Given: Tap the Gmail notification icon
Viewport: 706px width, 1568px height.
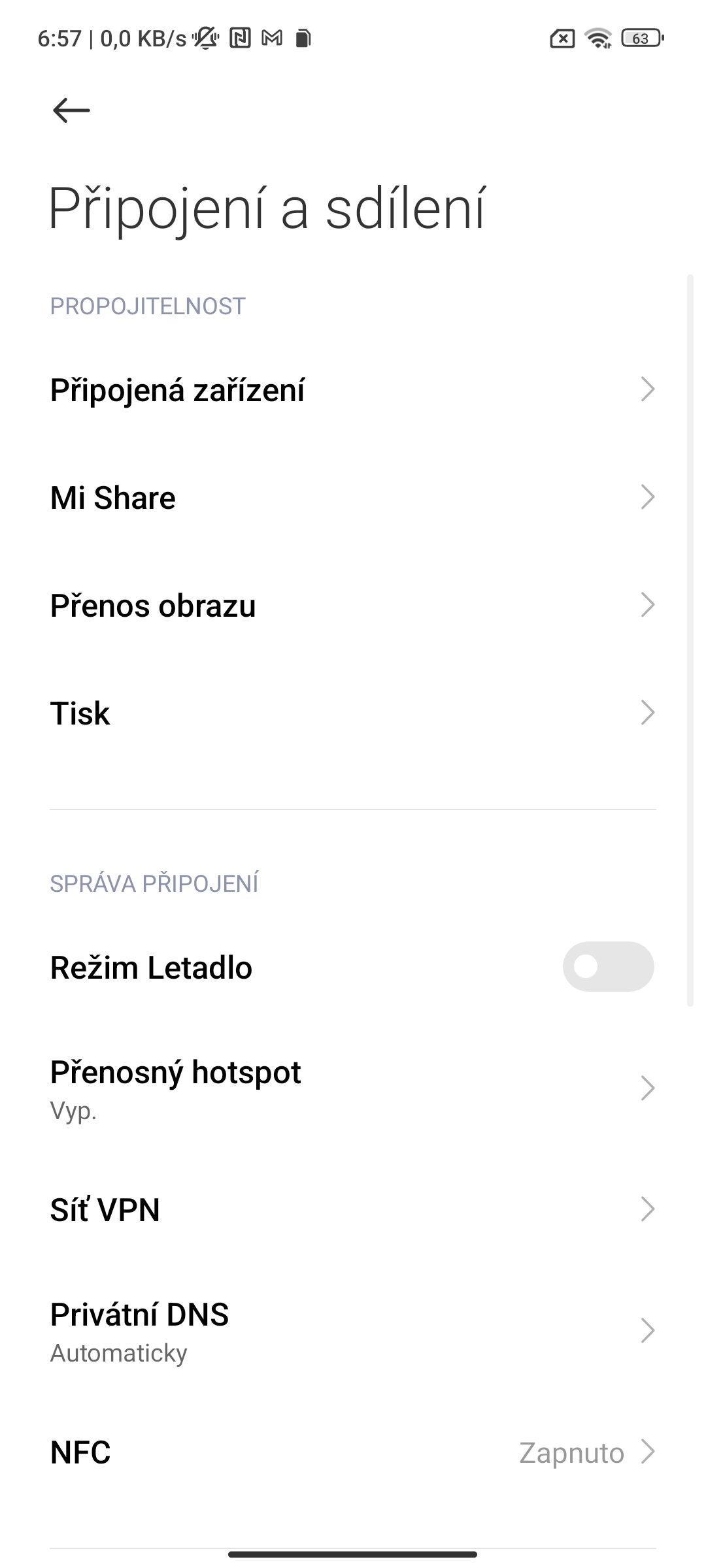Looking at the screenshot, I should point(269,39).
